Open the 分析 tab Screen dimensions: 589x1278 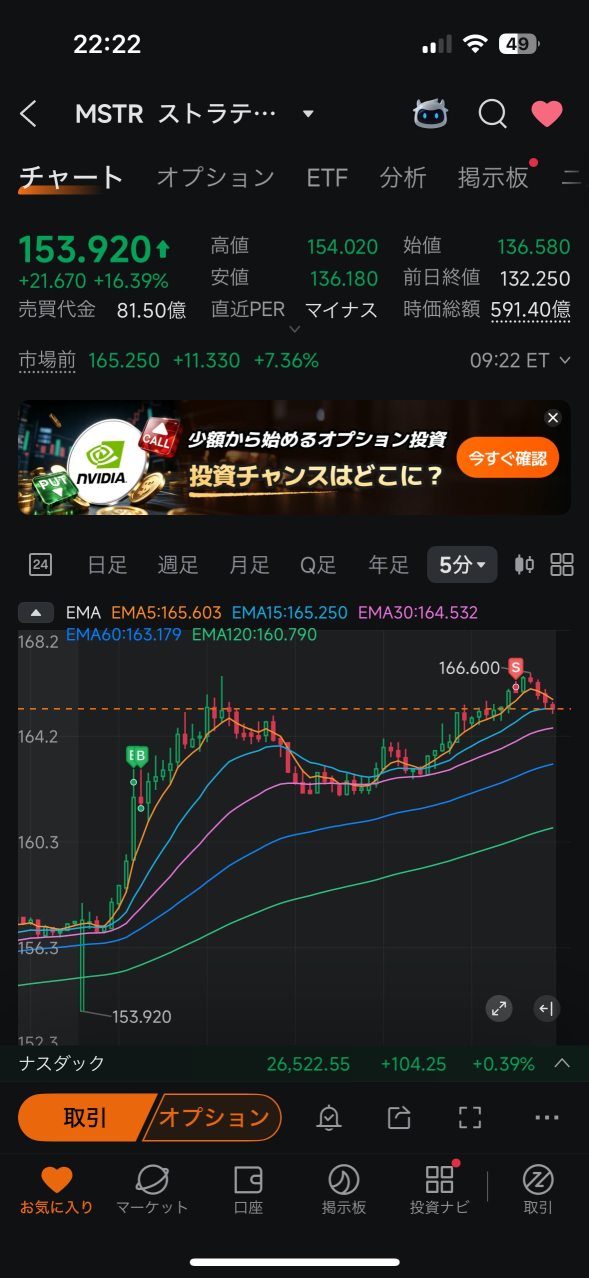(x=403, y=178)
